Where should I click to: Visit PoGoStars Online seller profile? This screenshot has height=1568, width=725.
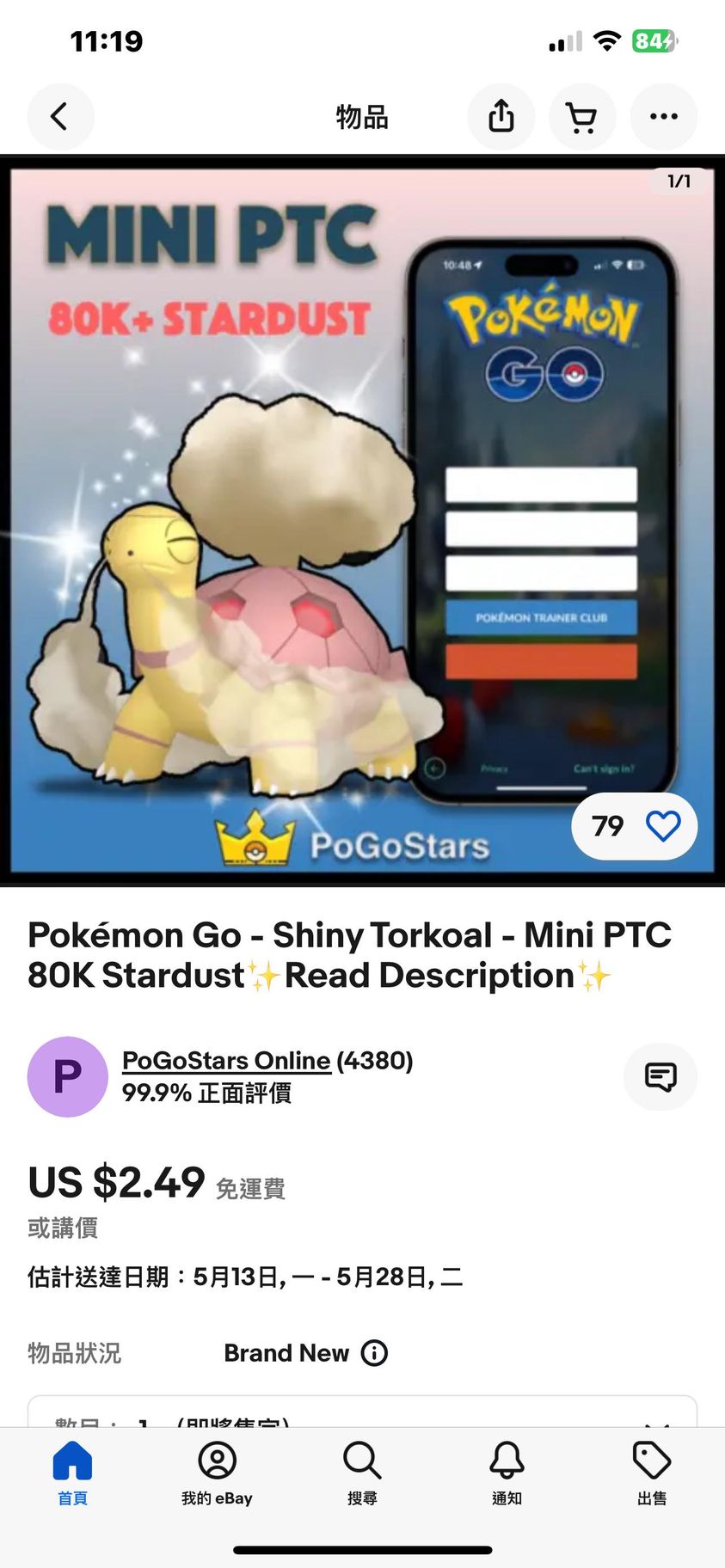coord(226,1061)
